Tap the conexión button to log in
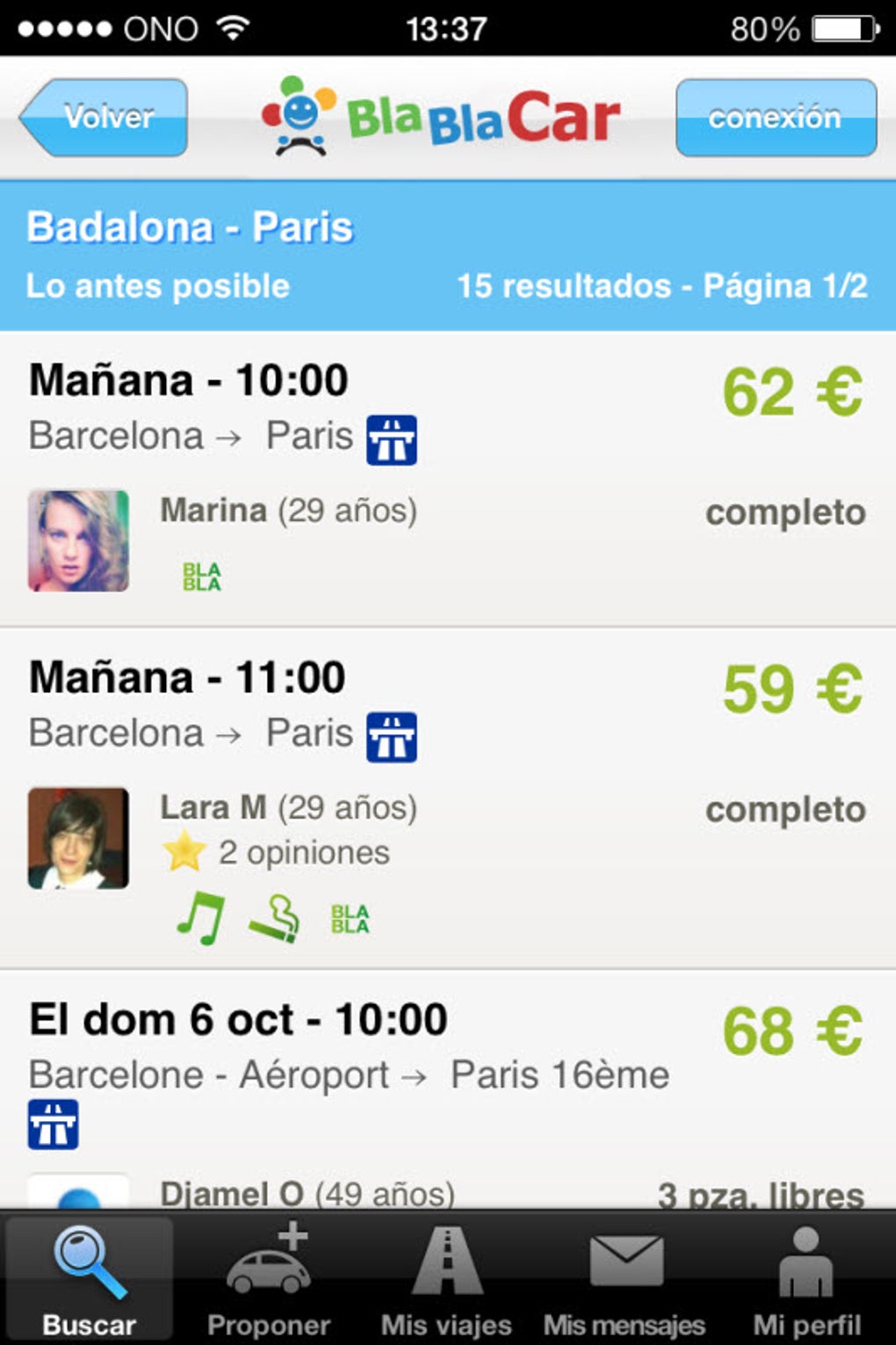 click(776, 118)
